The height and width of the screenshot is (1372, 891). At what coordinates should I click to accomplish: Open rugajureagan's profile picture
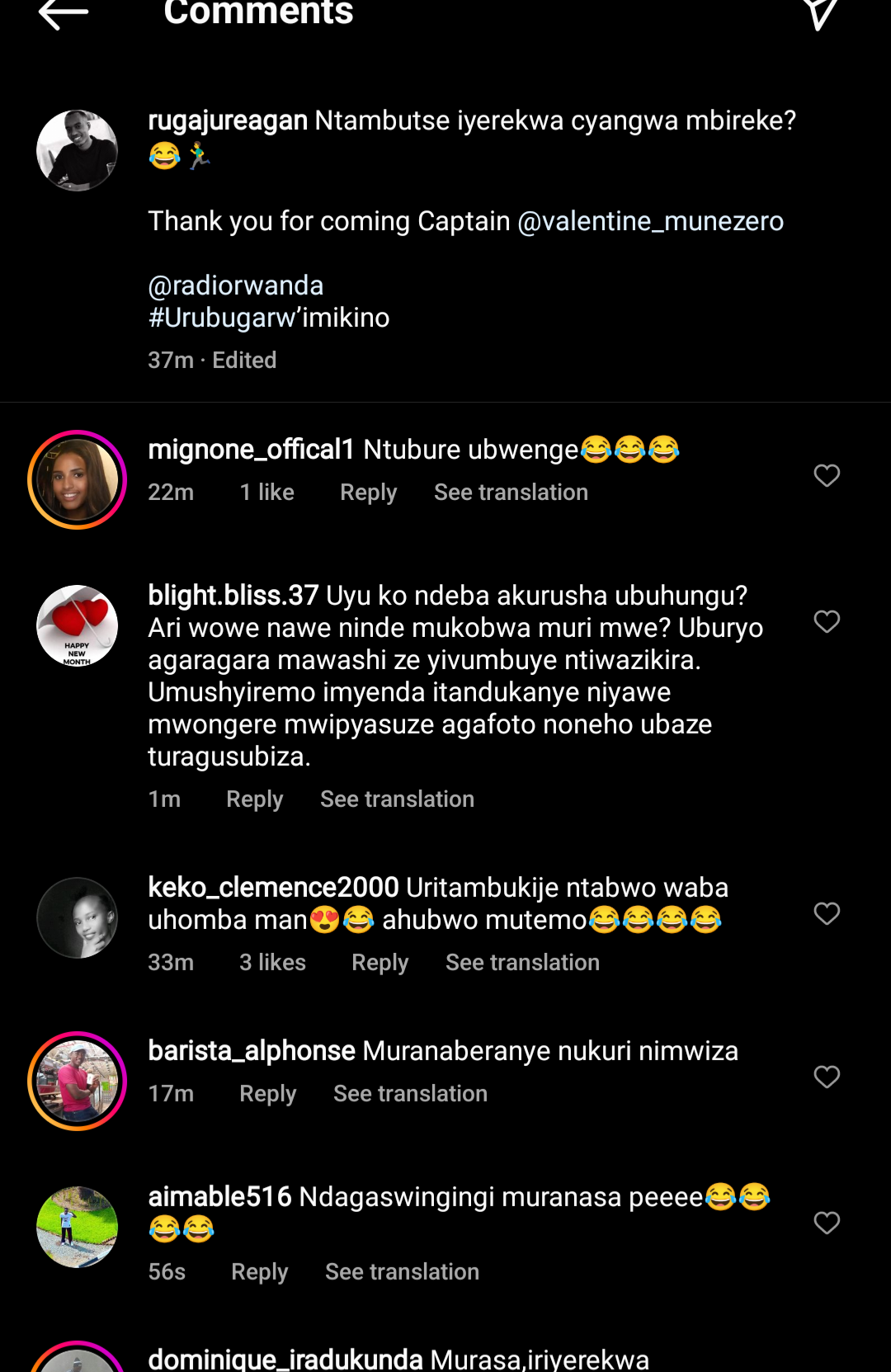click(x=77, y=151)
